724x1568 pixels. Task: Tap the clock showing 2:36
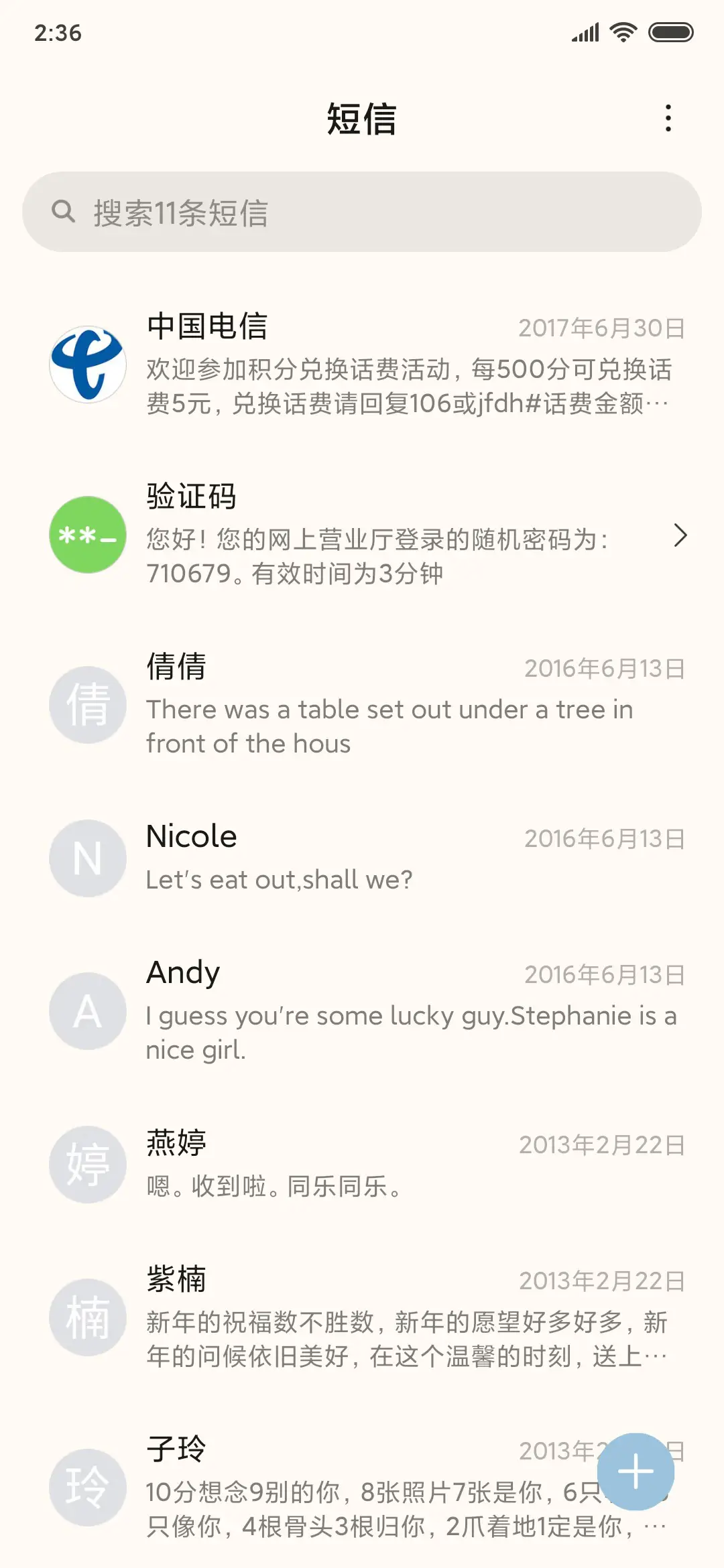tap(57, 31)
